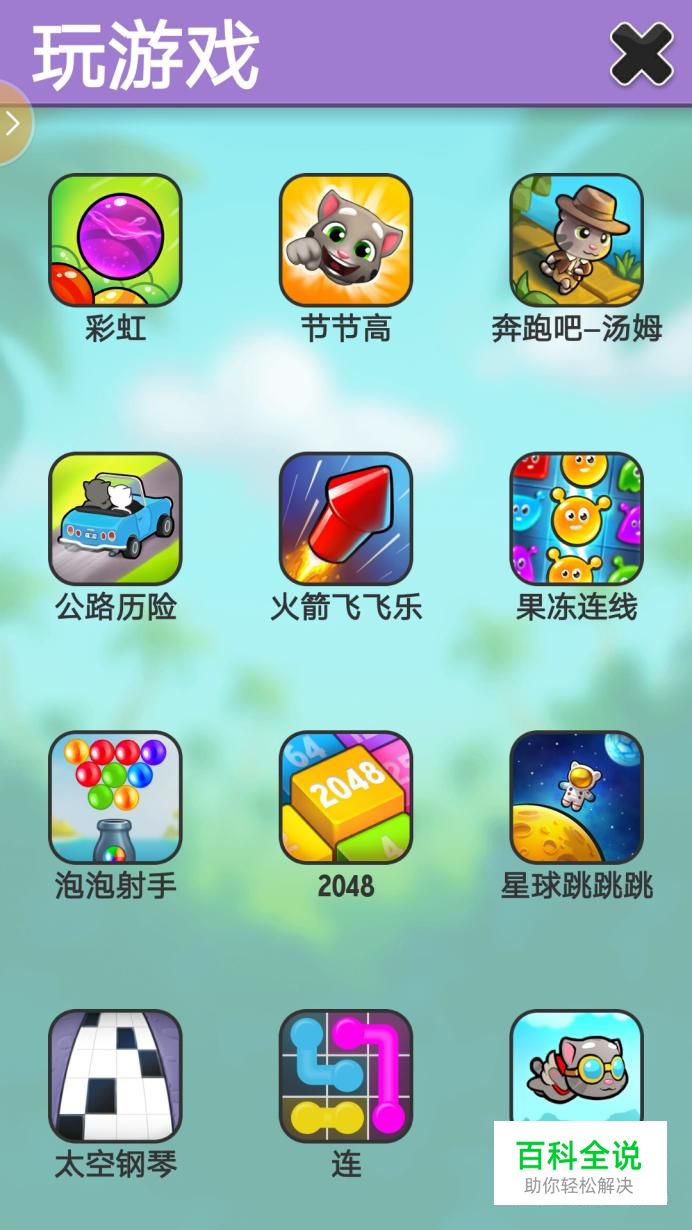692x1230 pixels.
Task: Launch the 泡泡射手 bubble shooter
Action: (115, 797)
